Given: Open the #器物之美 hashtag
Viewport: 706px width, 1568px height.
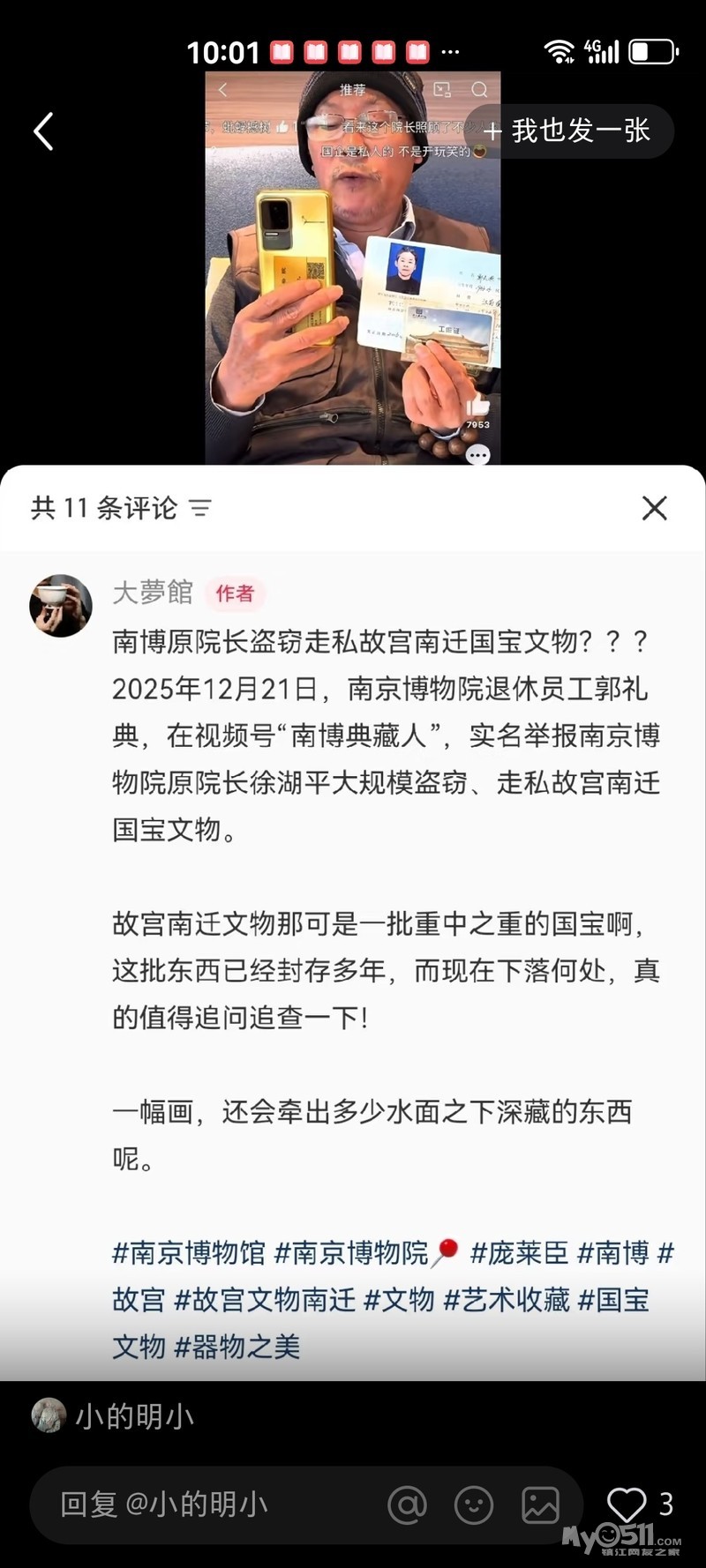Looking at the screenshot, I should [237, 1346].
